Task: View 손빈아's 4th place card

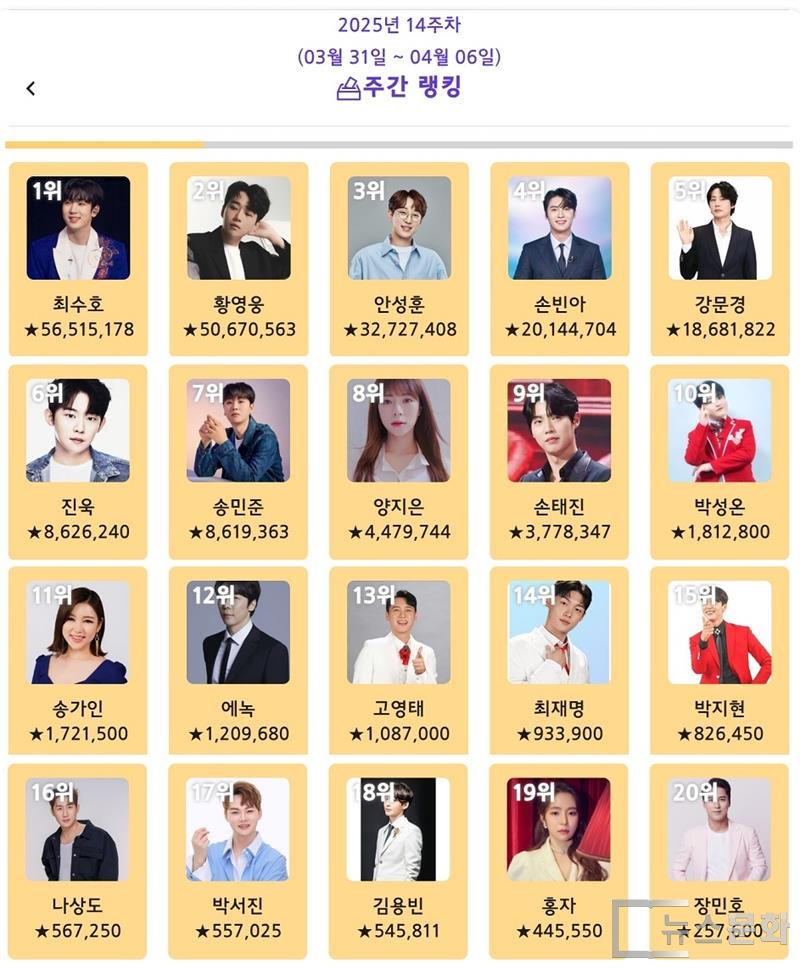Action: point(559,258)
